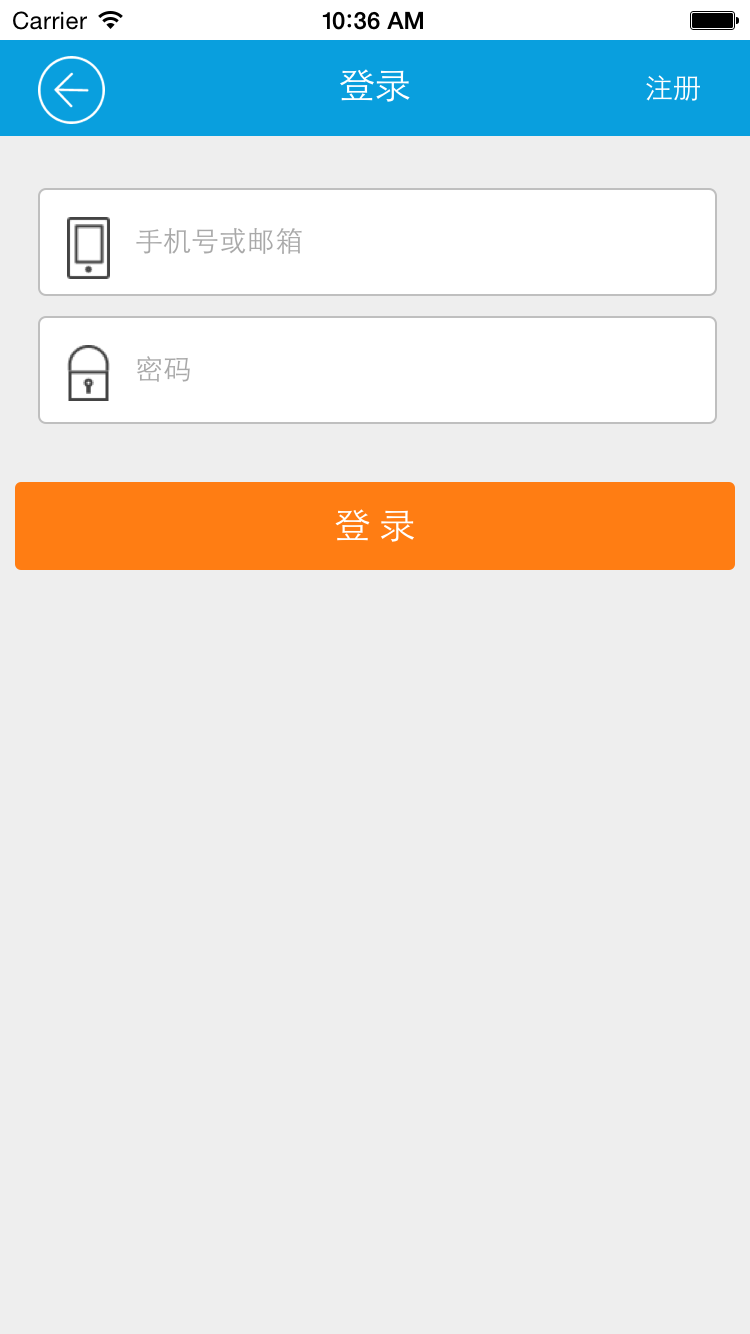Click the 登录 title in the header bar

coord(375,87)
